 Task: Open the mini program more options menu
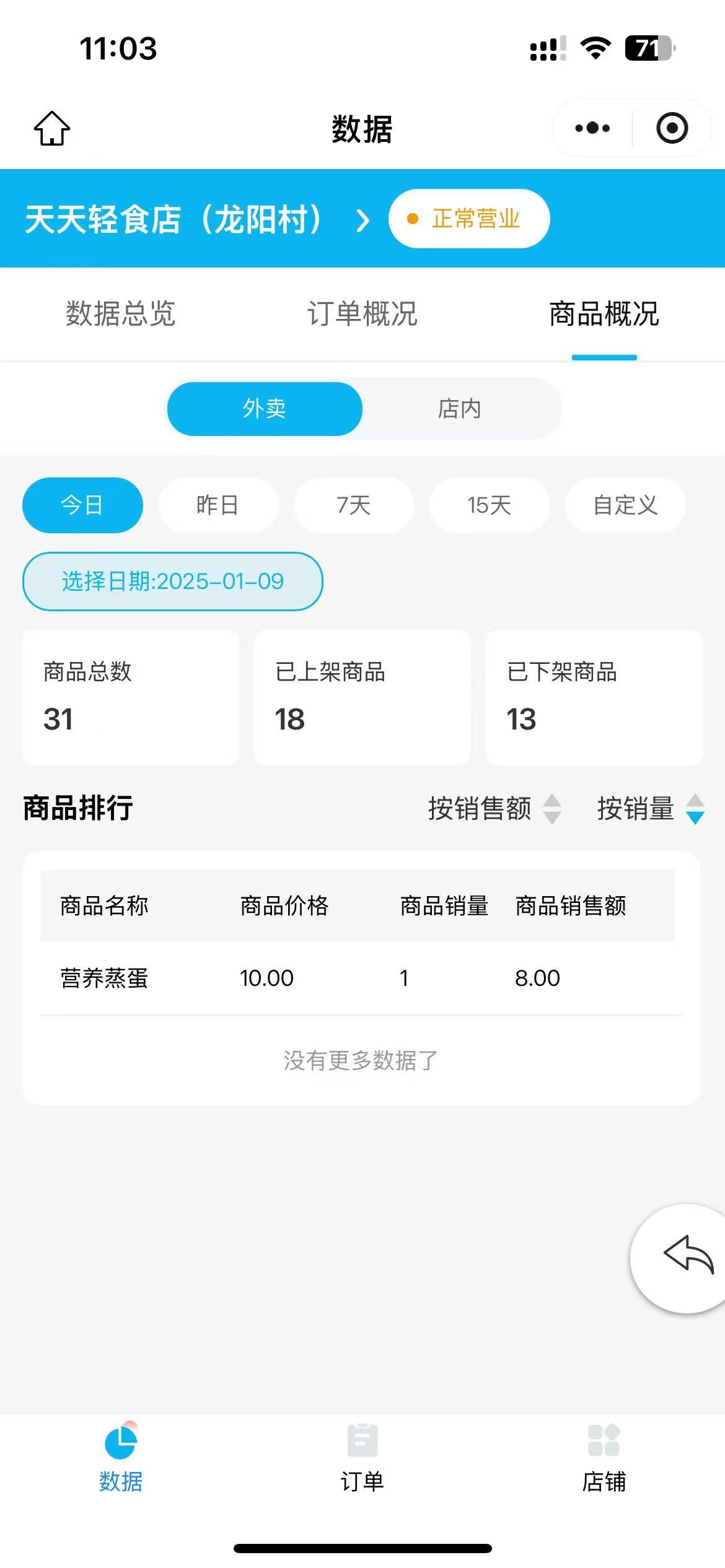pos(592,129)
